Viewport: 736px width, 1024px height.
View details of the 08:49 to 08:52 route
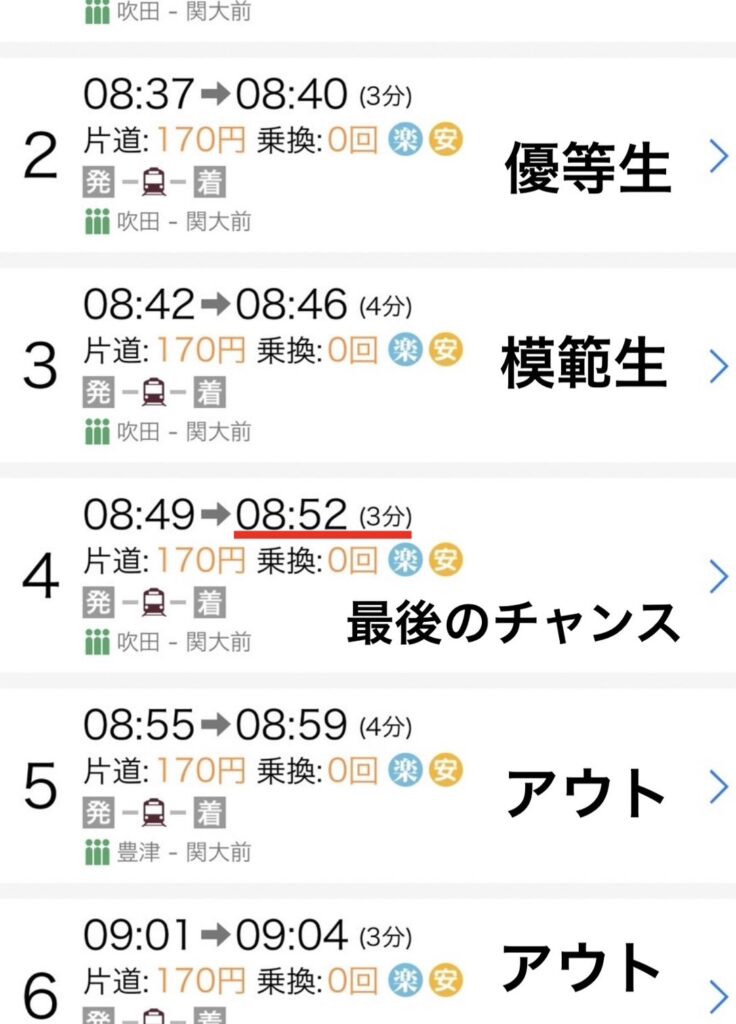718,577
